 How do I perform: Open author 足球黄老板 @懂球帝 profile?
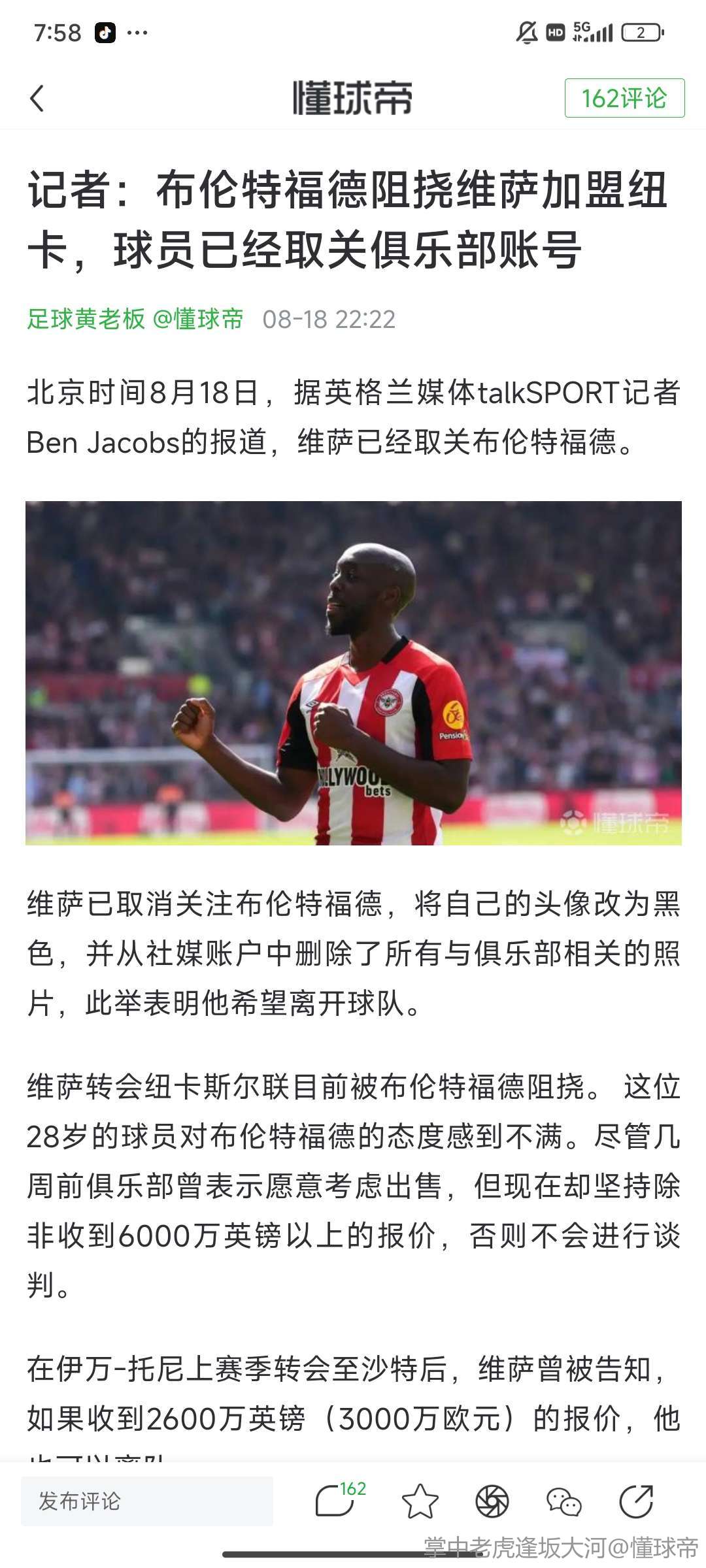pyautogui.click(x=135, y=319)
